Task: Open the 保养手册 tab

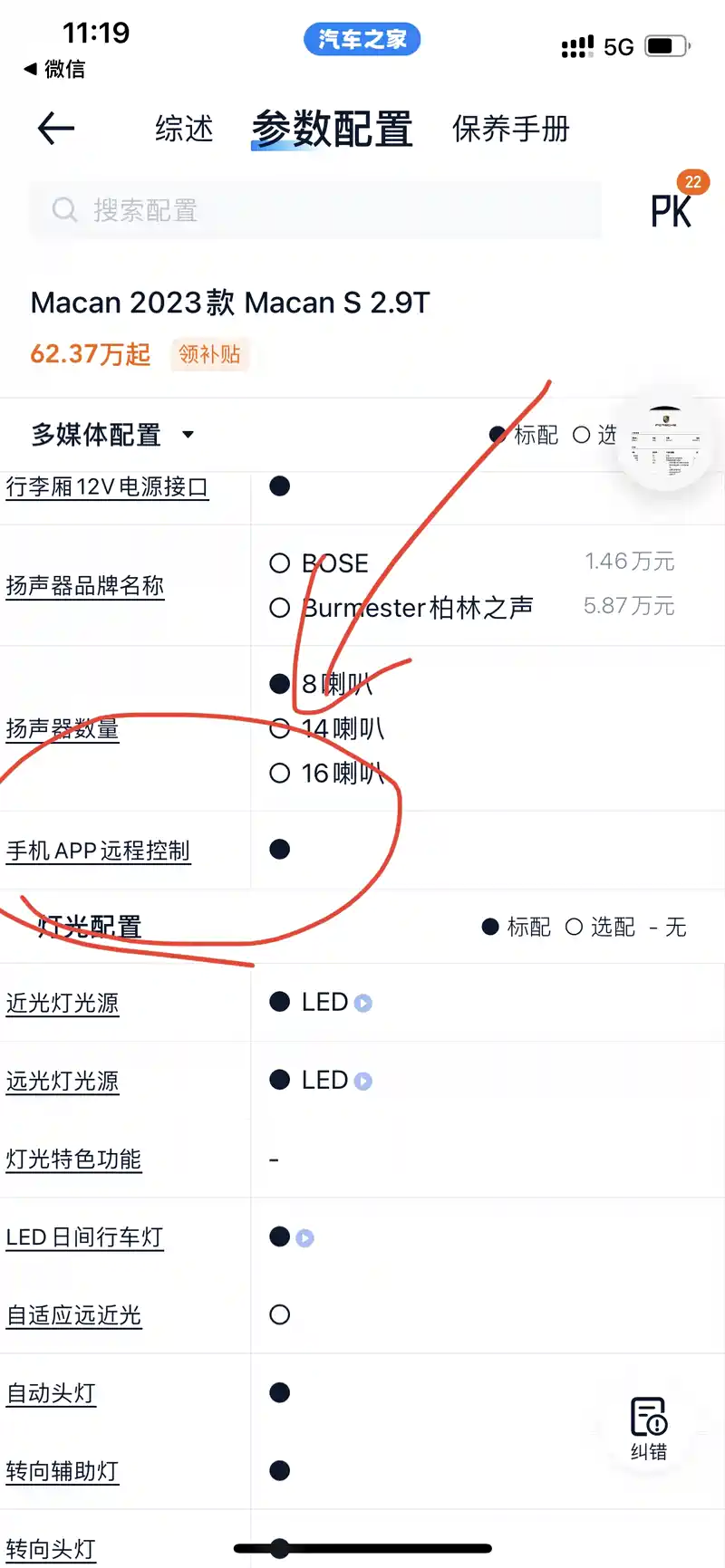Action: coord(511,129)
